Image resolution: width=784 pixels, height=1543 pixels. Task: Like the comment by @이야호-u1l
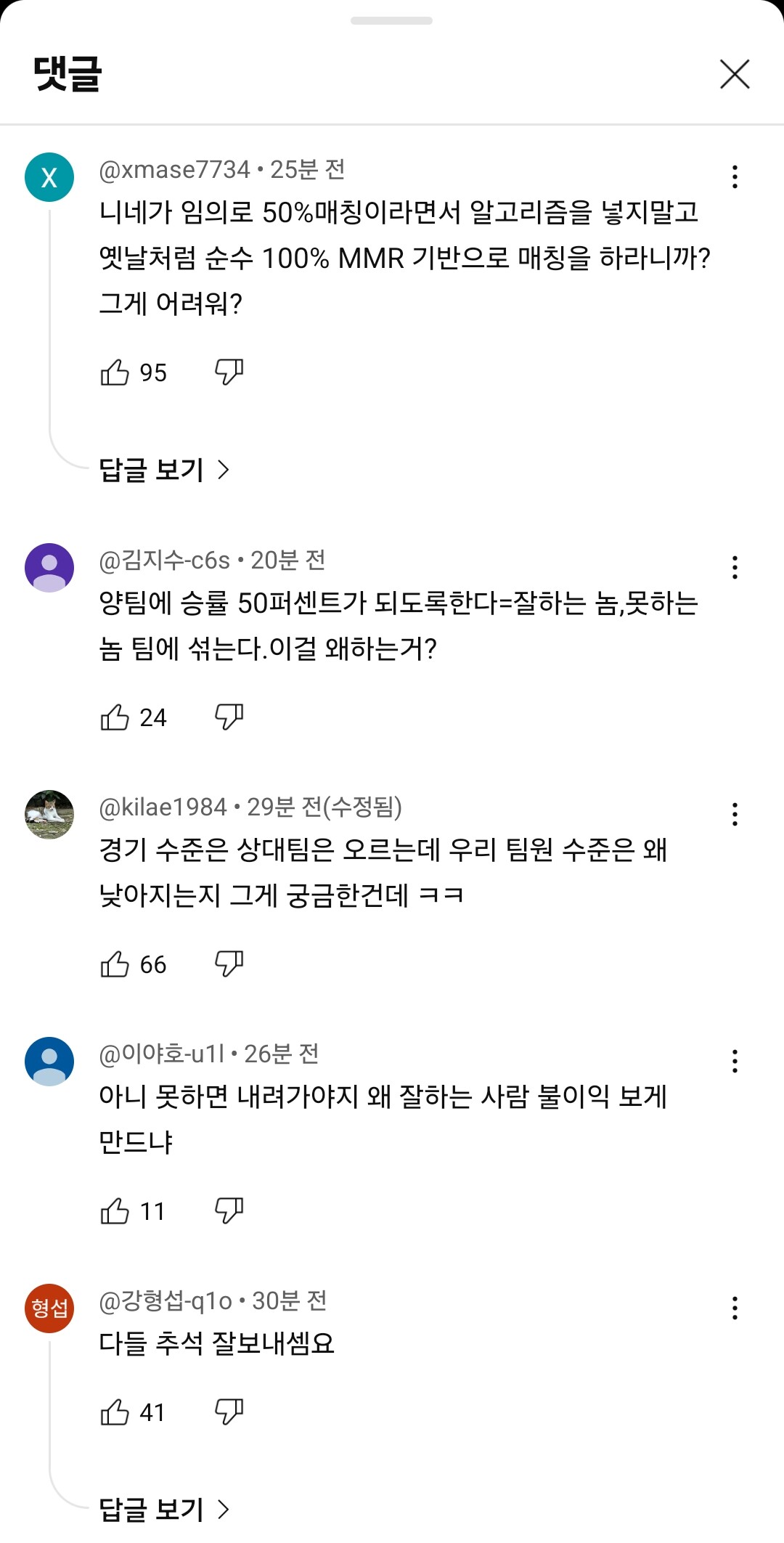pos(115,1211)
